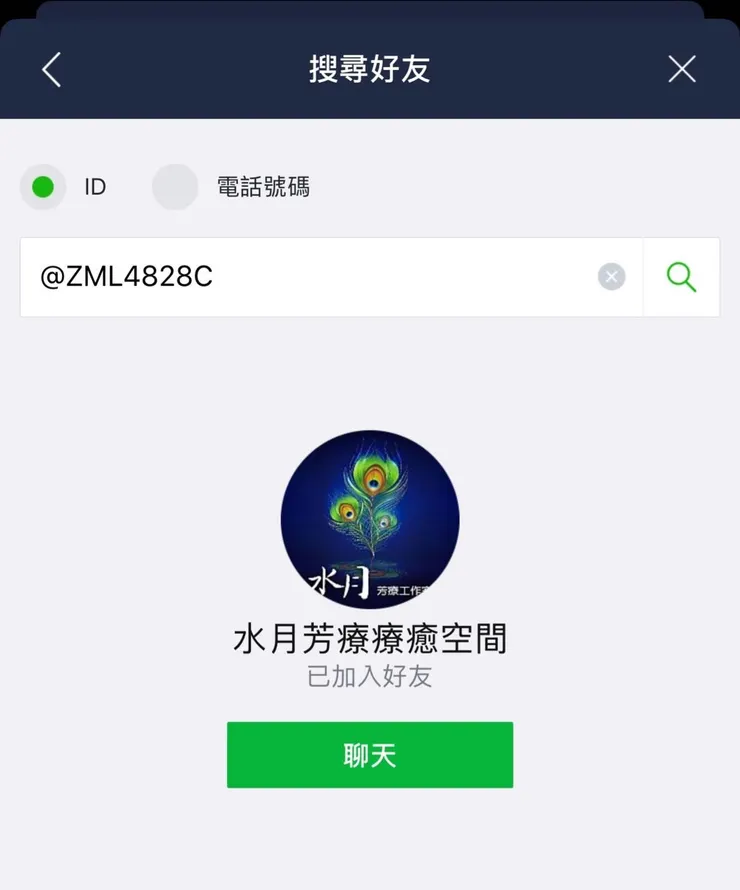Tap the green 聊天 chat bar
The width and height of the screenshot is (740, 890).
(x=370, y=755)
